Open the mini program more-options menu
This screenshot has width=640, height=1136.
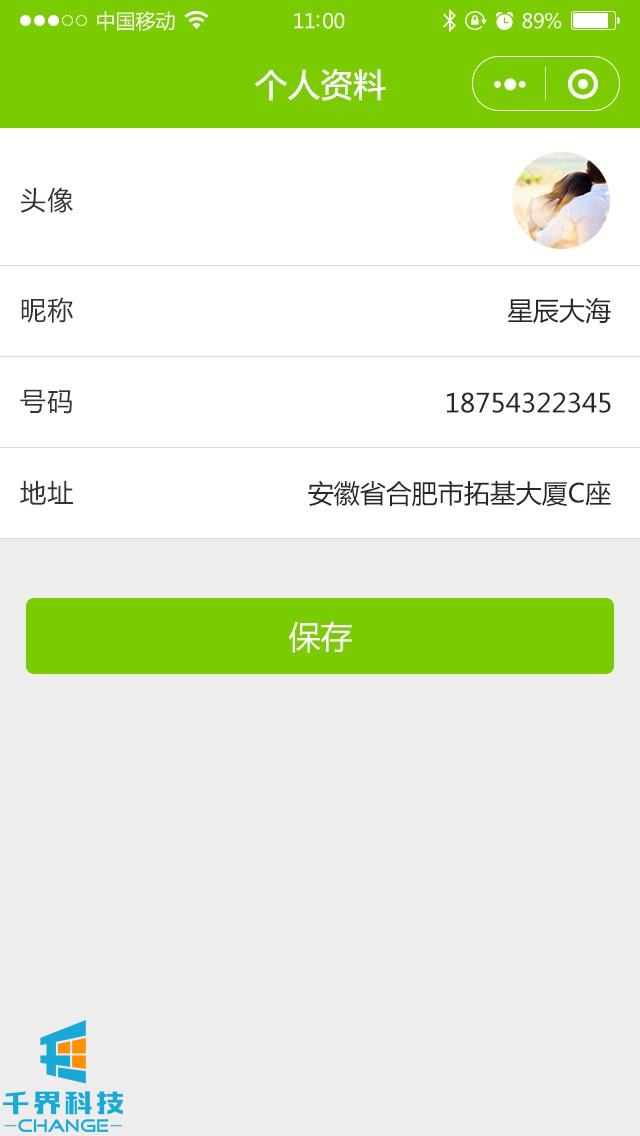click(x=510, y=84)
